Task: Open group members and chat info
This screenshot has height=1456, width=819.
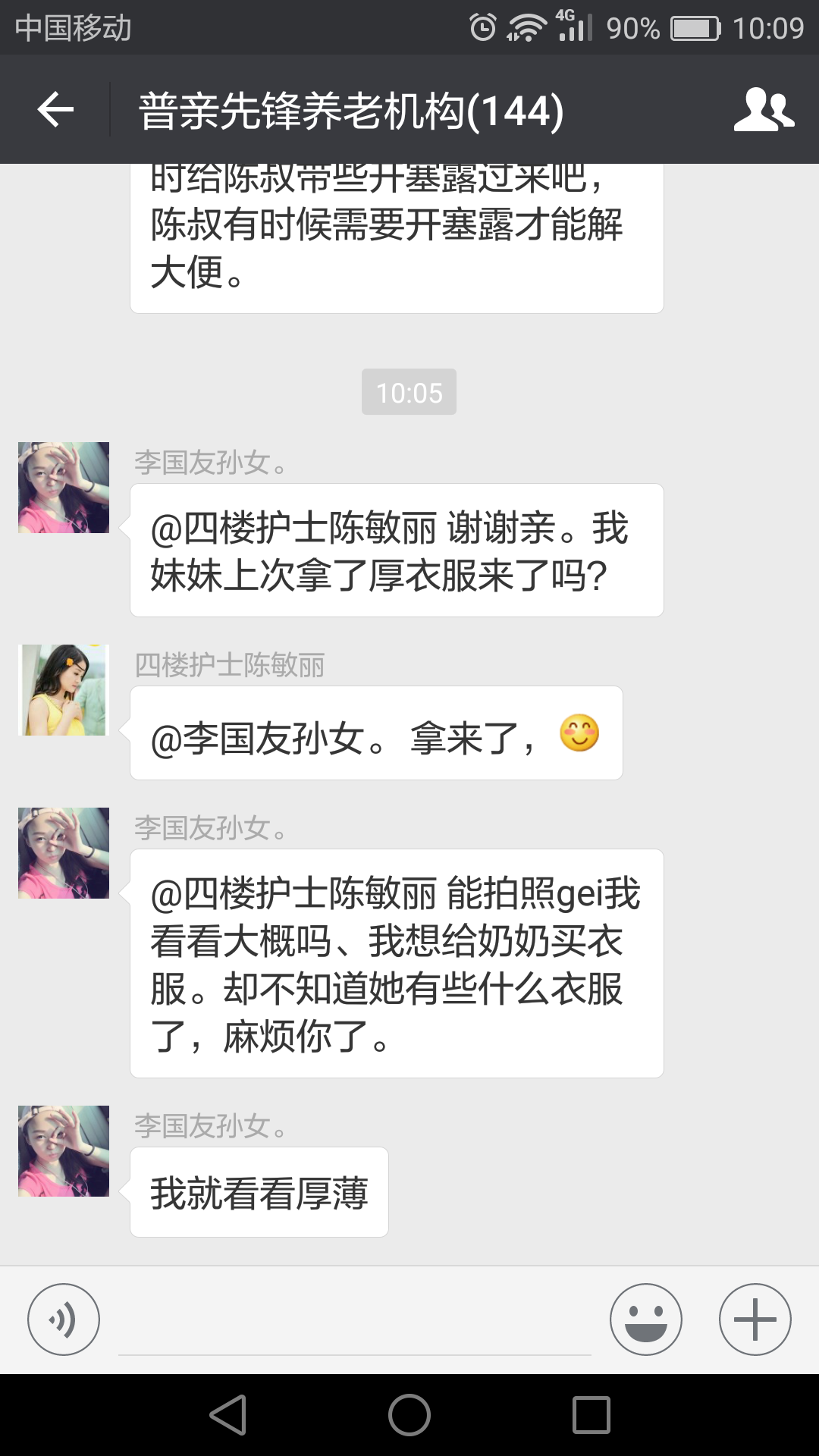Action: 764,110
